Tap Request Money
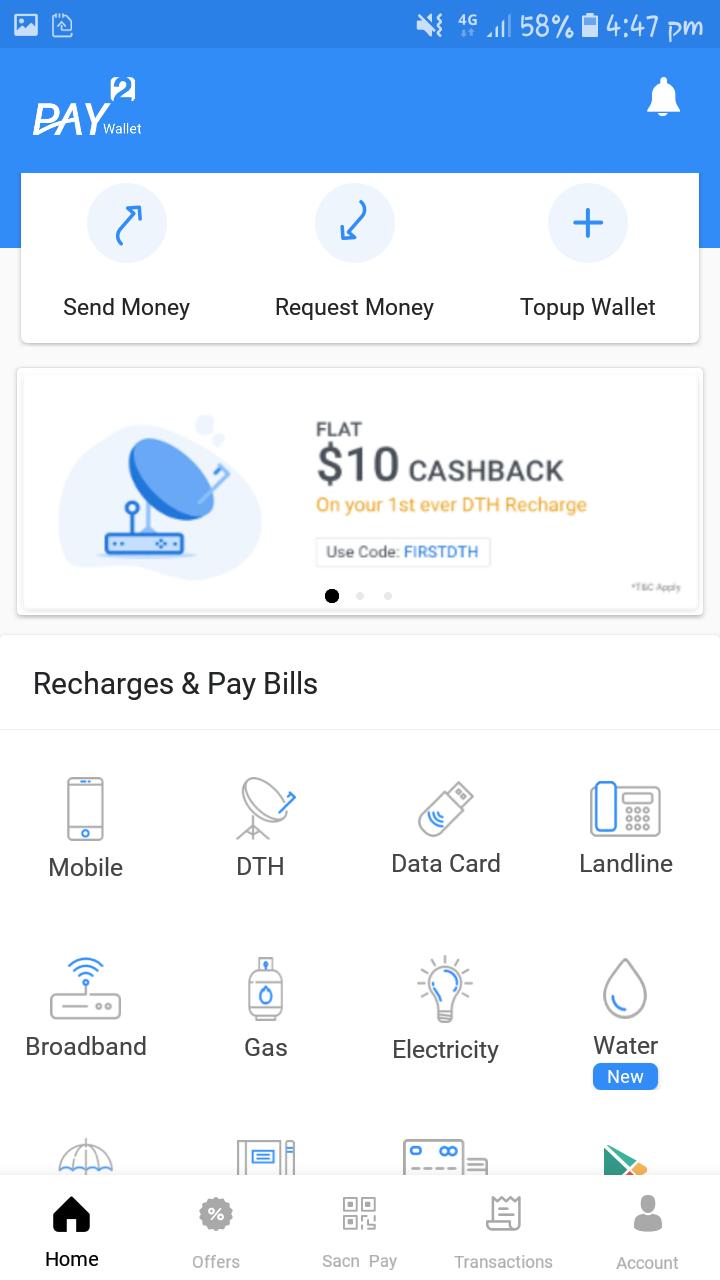 click(354, 250)
